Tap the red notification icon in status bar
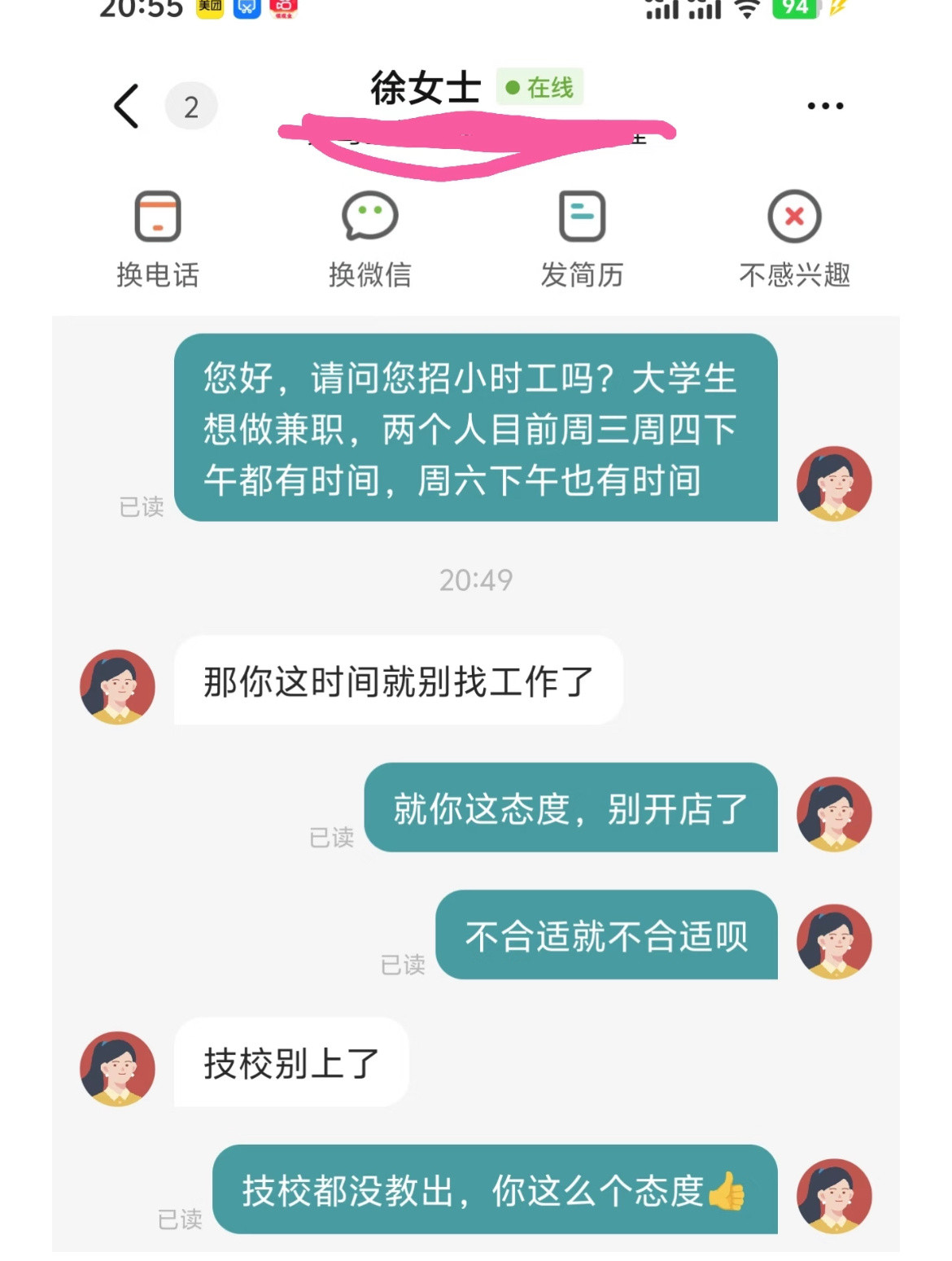The width and height of the screenshot is (952, 1261). [x=285, y=8]
